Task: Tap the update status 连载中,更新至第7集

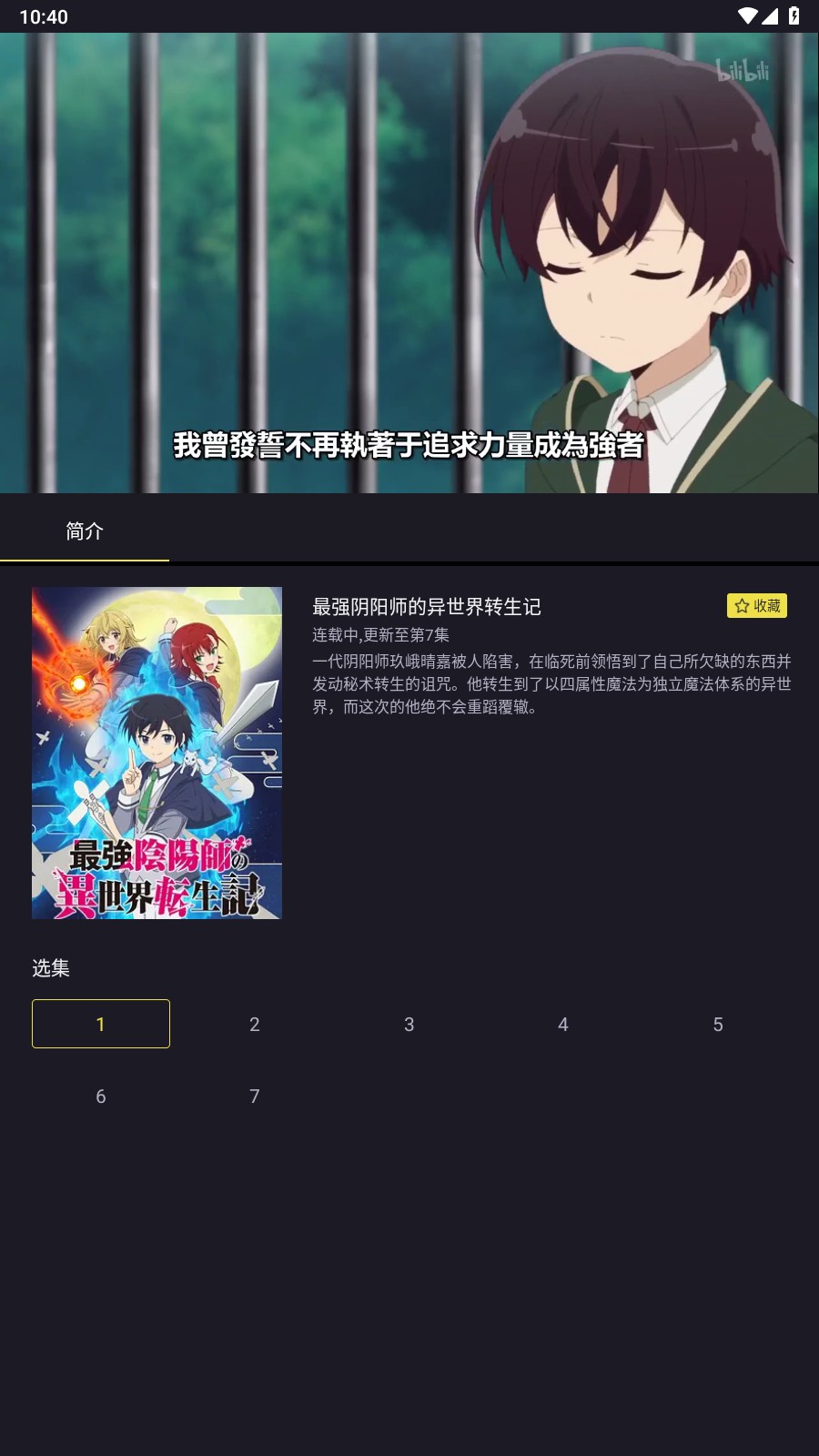Action: tap(384, 636)
